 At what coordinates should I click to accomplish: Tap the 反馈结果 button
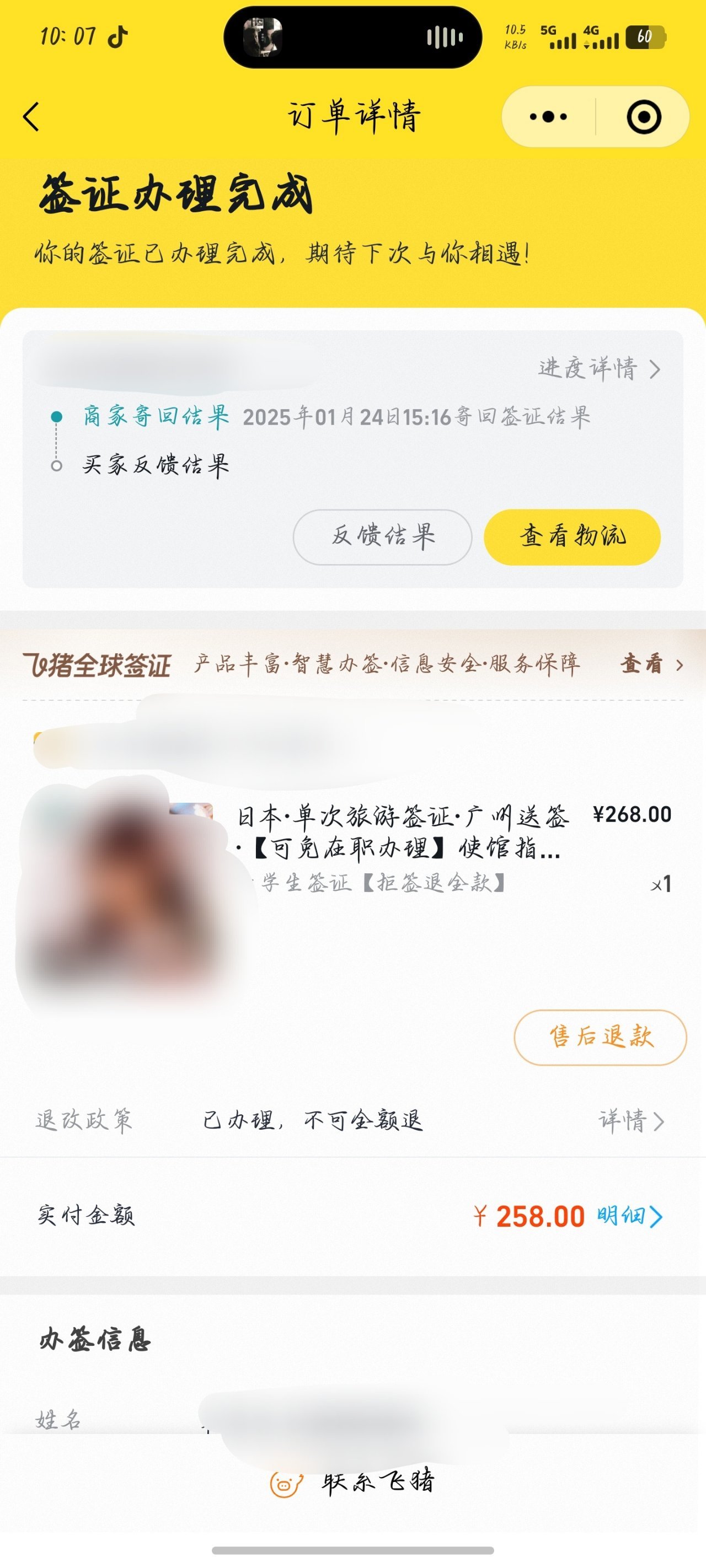click(x=383, y=537)
